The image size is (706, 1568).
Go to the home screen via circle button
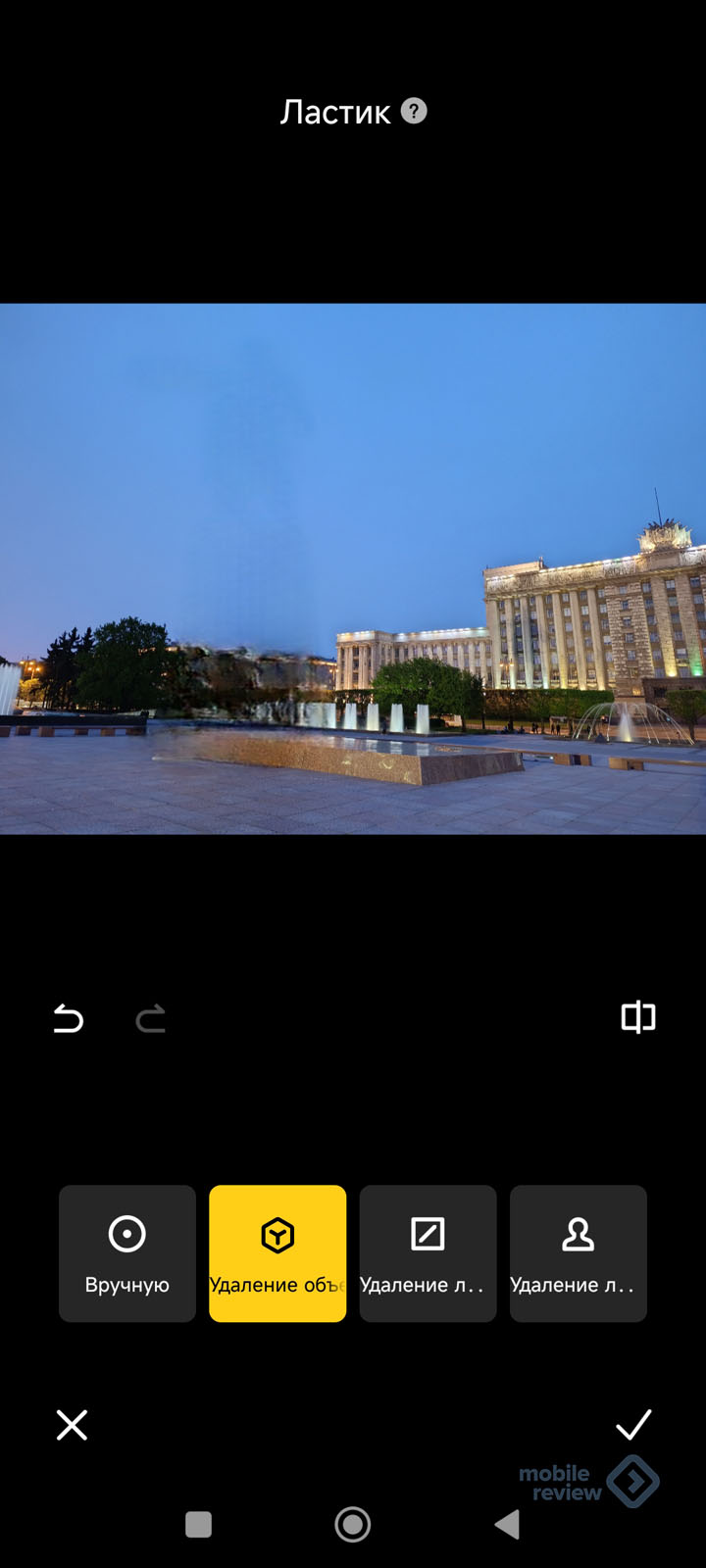pos(353,1524)
